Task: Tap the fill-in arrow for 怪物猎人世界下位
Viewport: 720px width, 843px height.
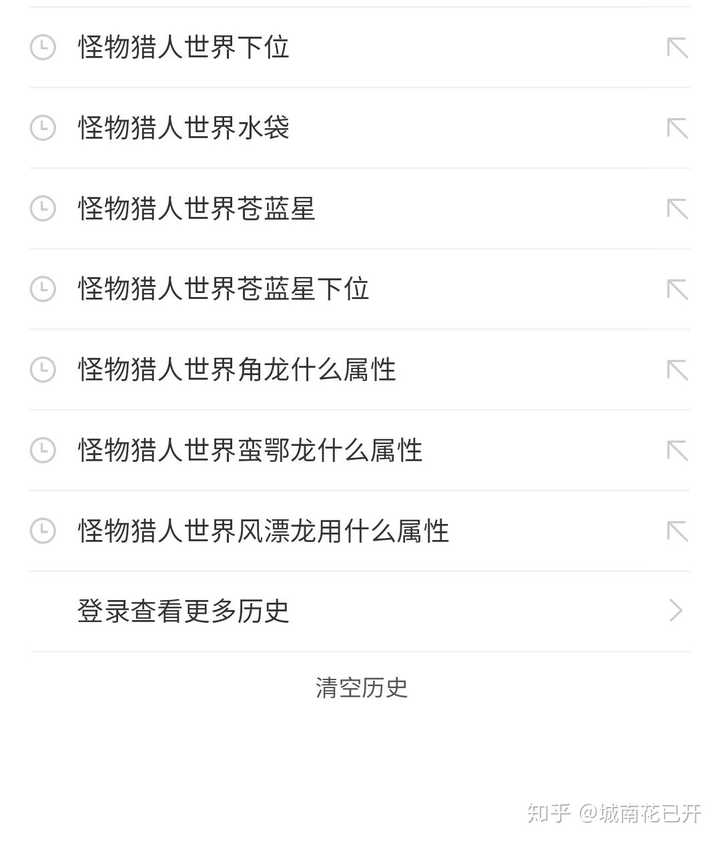Action: pos(676,44)
